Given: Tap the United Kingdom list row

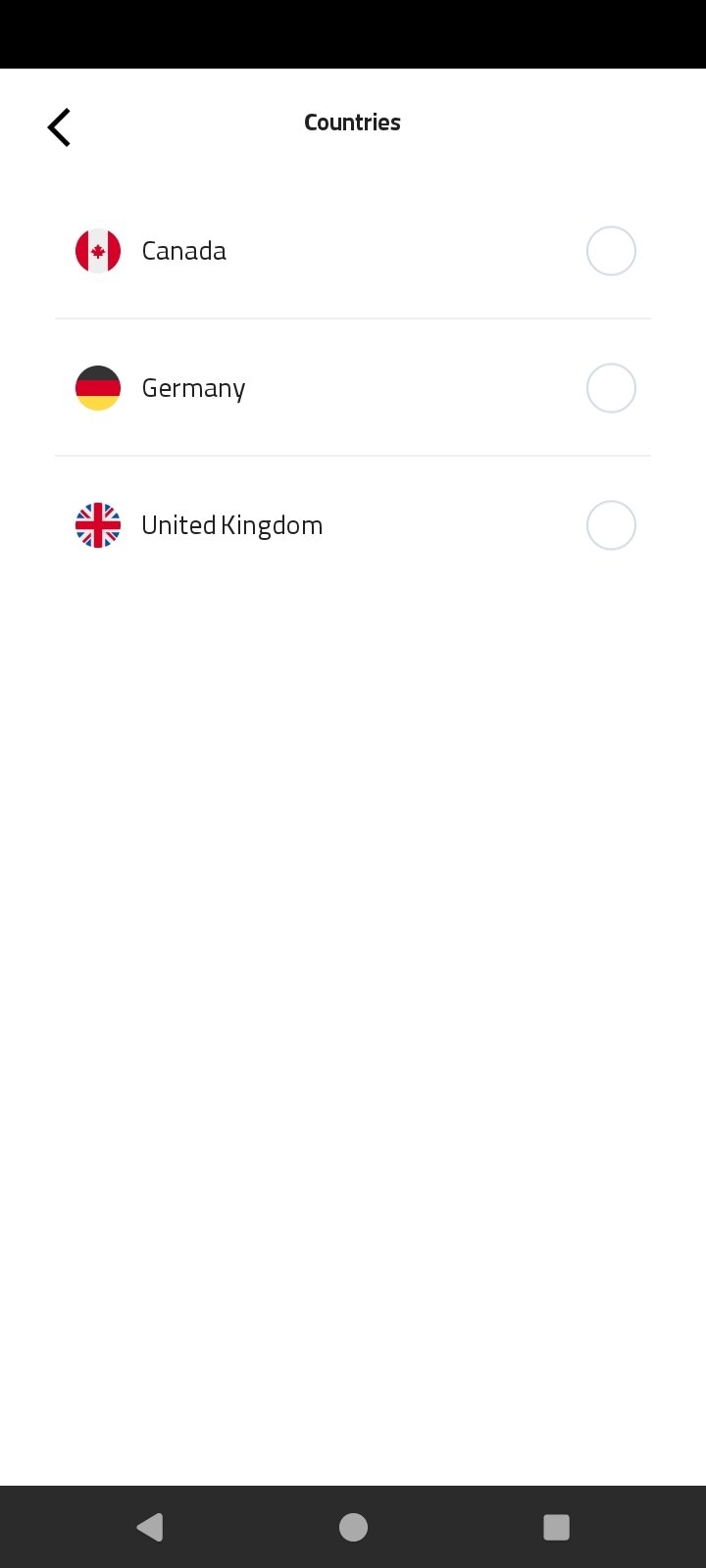Looking at the screenshot, I should (353, 524).
